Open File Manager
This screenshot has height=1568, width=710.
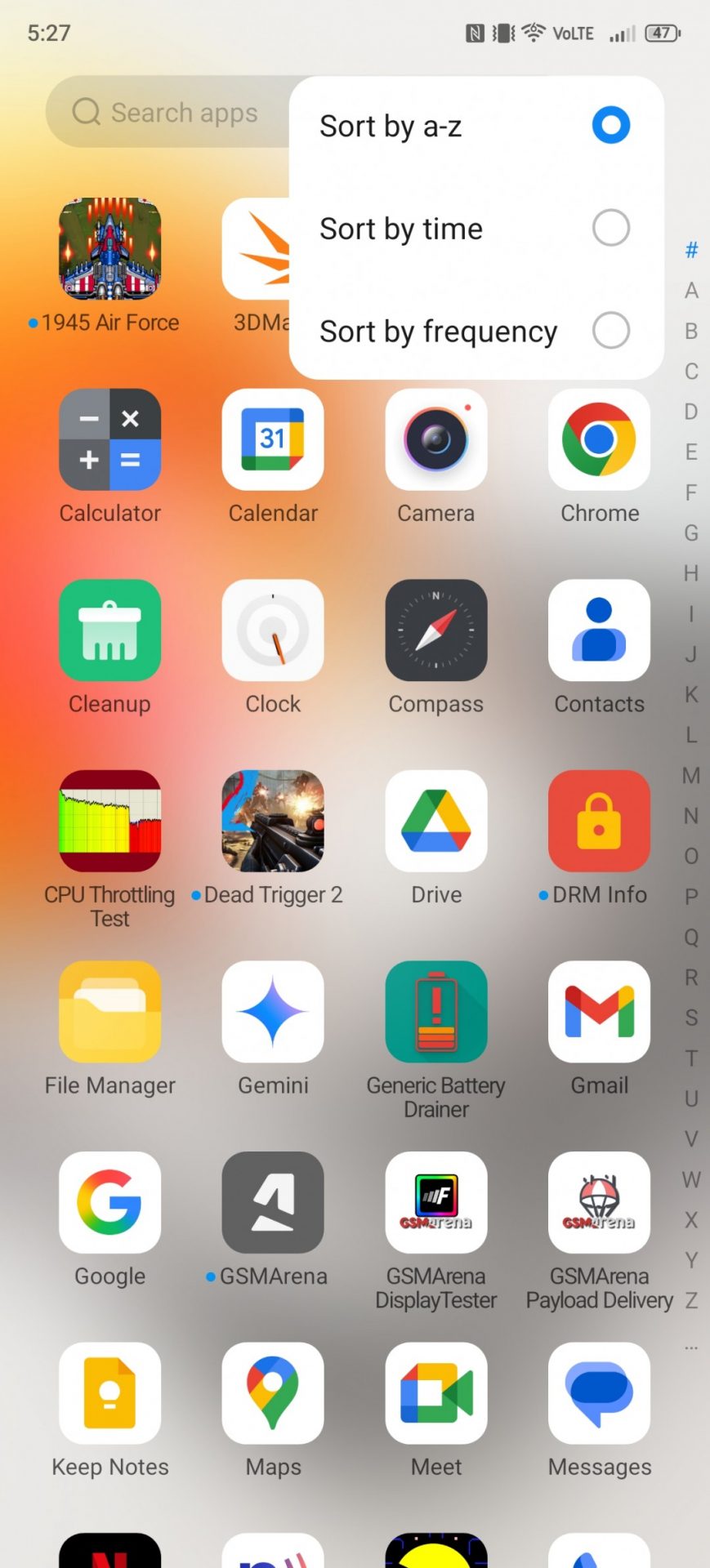[109, 1012]
